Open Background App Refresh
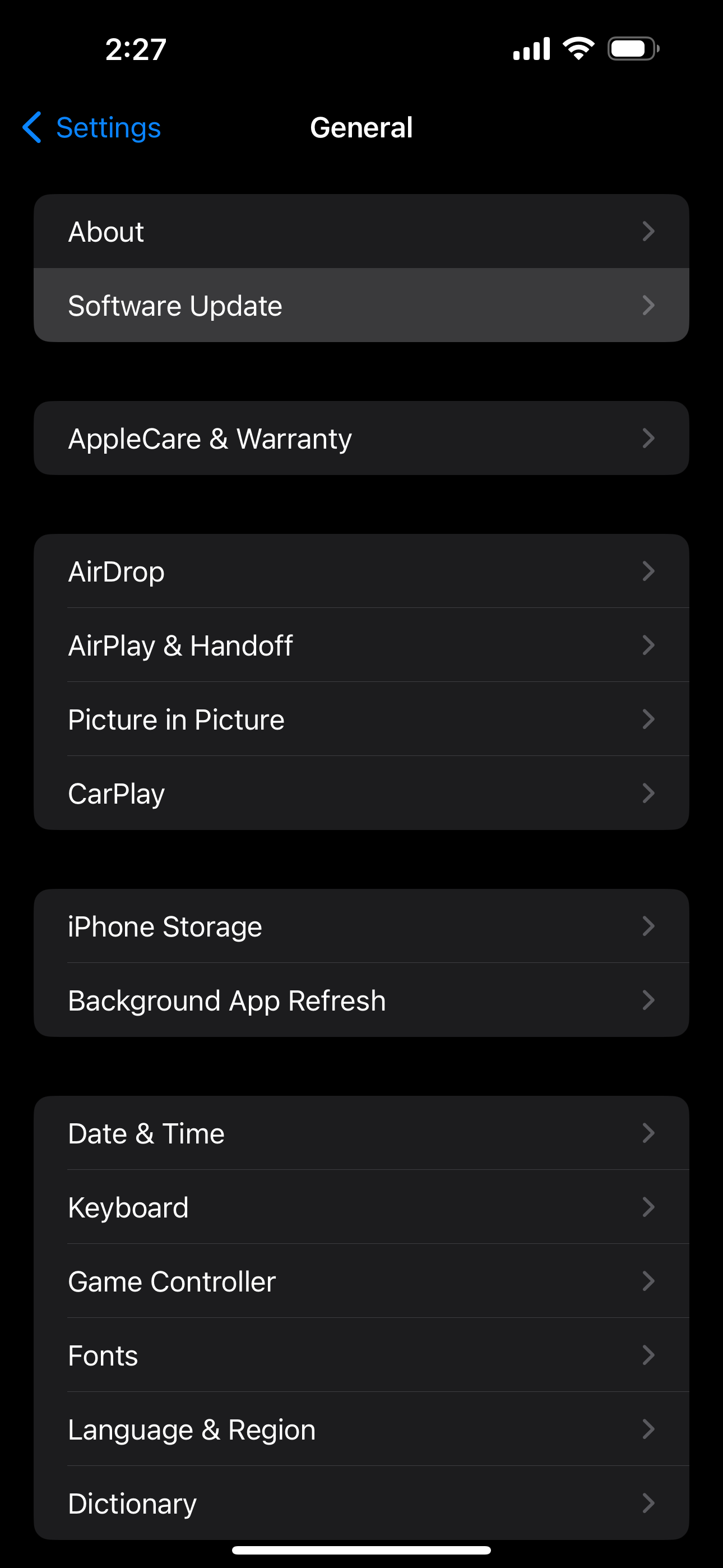Viewport: 723px width, 1568px height. [361, 999]
